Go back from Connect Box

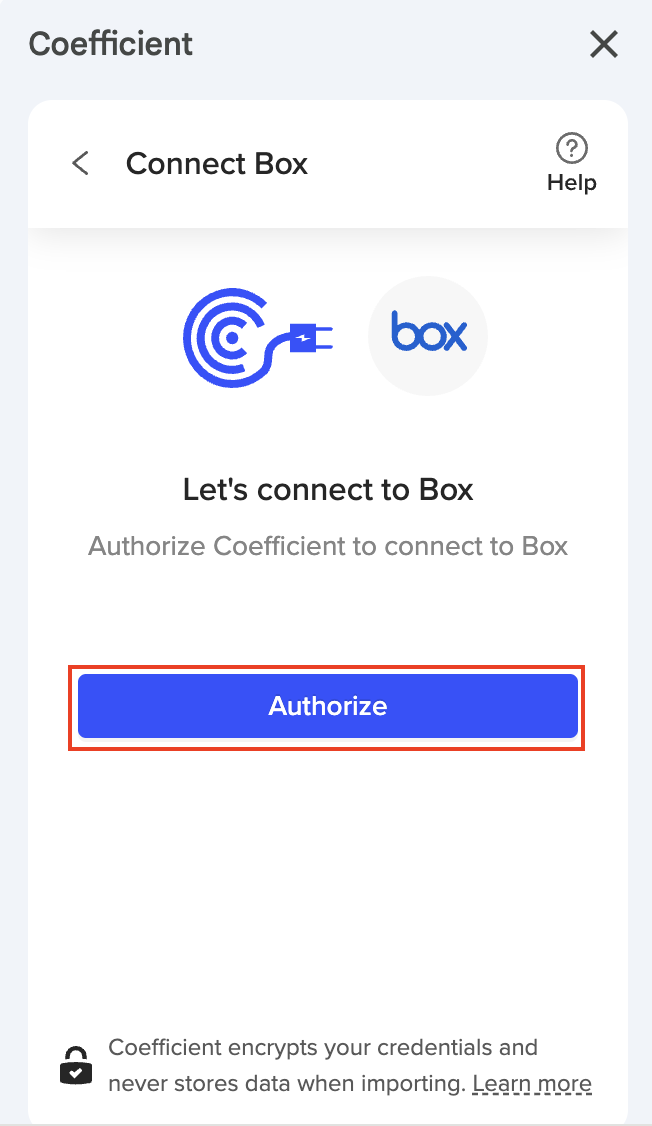(81, 163)
